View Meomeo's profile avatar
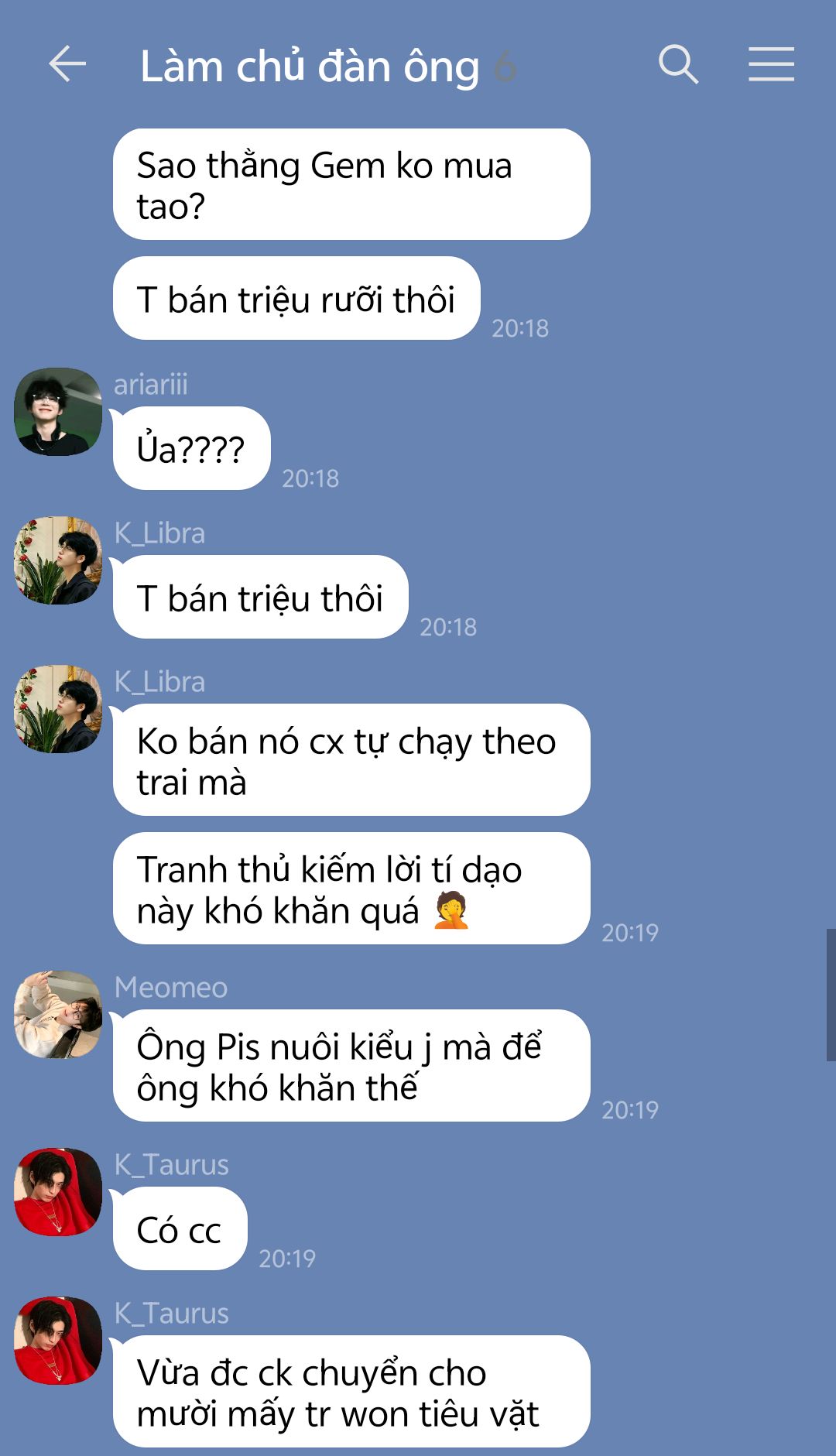Viewport: 836px width, 1456px height. 58,1015
